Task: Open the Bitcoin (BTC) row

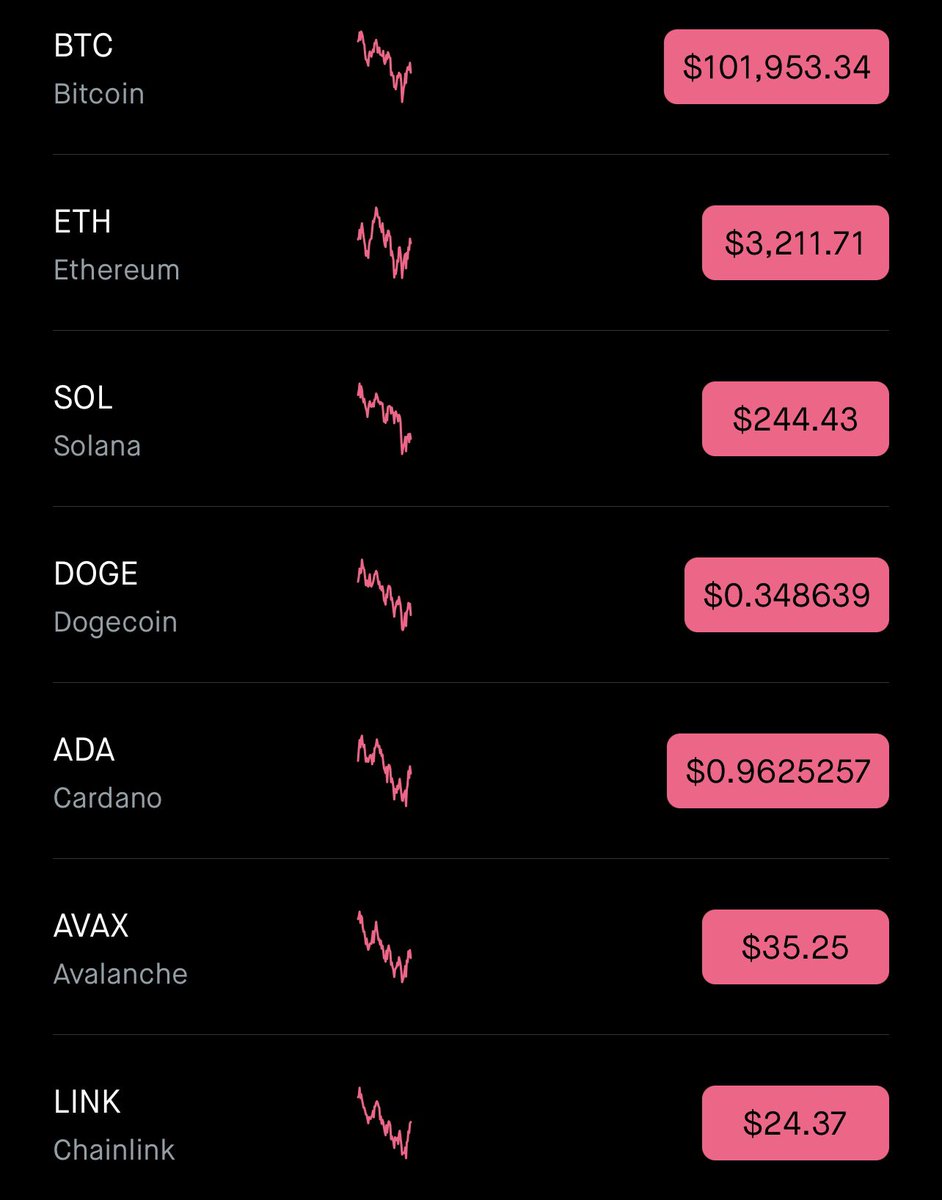Action: click(x=100, y=69)
